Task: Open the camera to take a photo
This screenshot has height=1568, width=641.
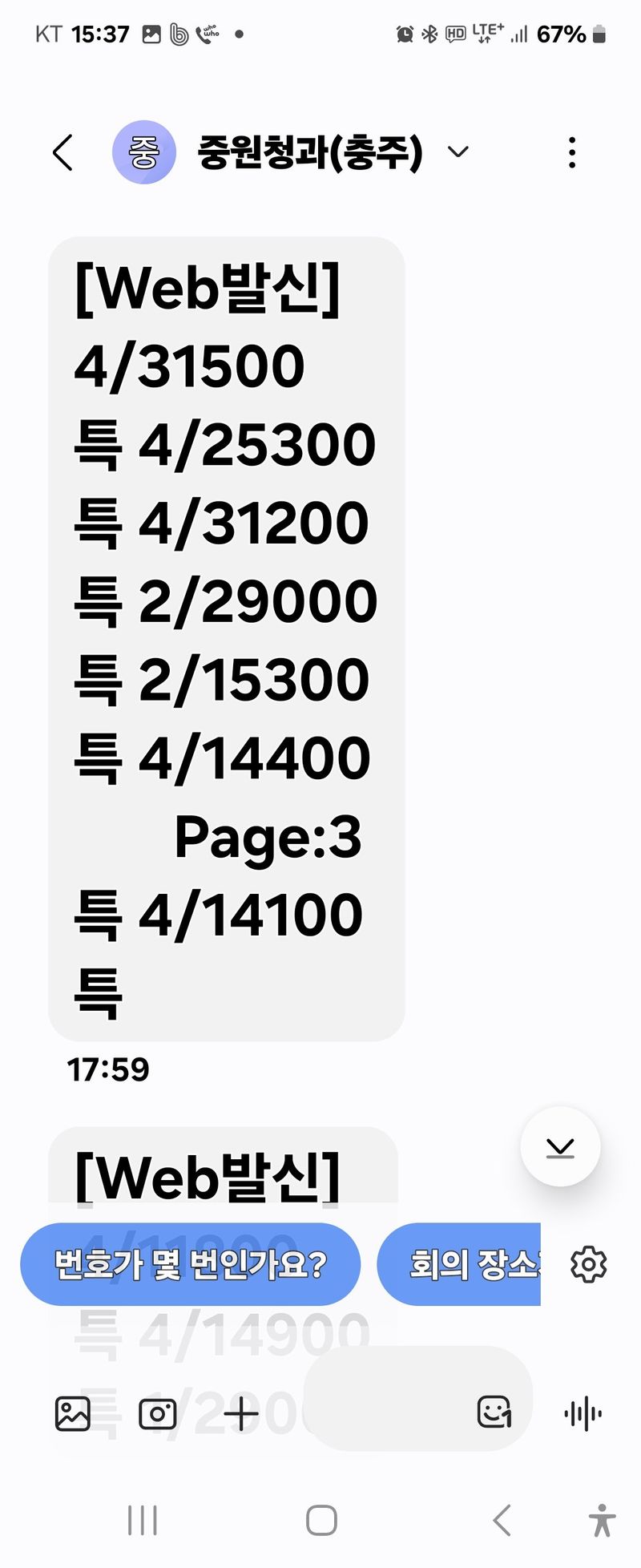Action: point(158,1413)
